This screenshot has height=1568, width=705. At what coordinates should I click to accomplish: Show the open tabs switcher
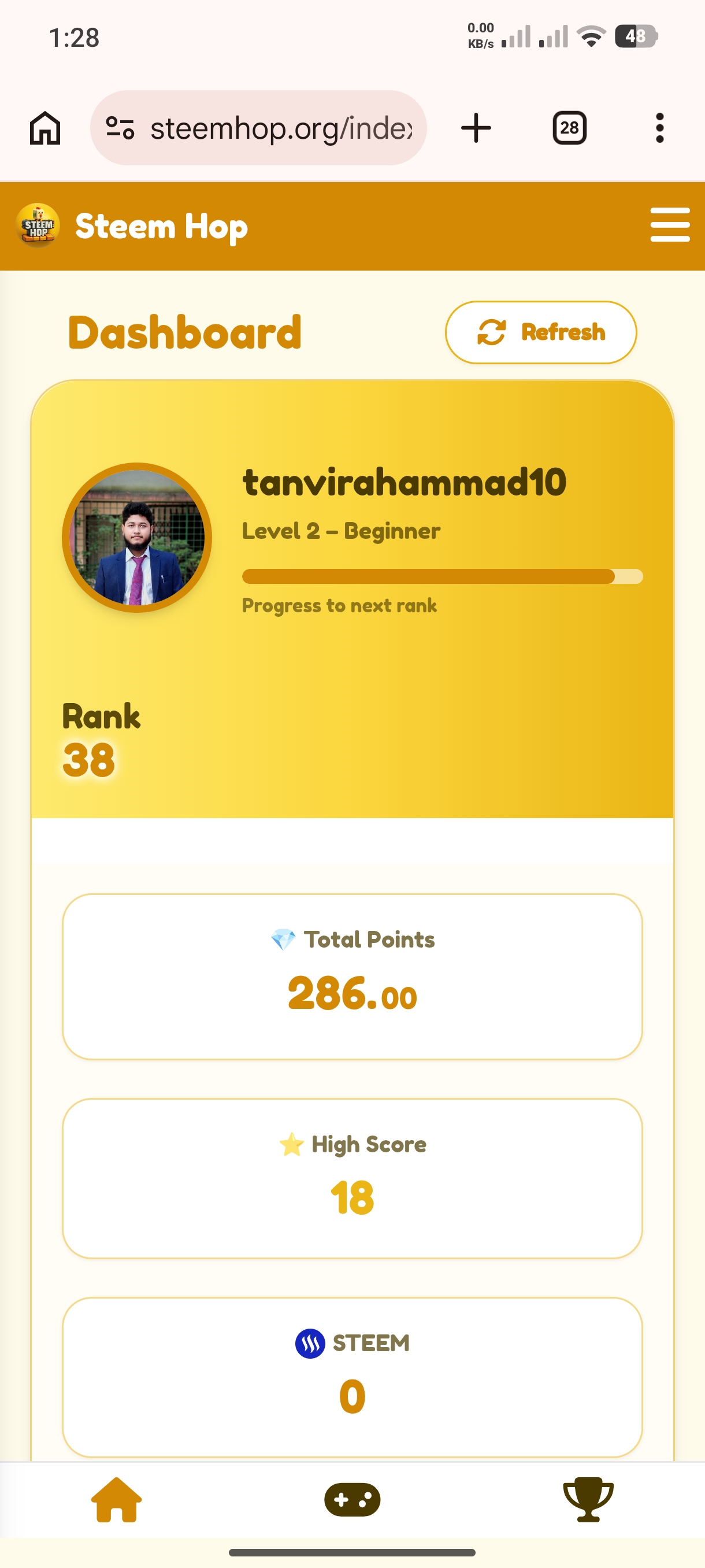[x=569, y=128]
